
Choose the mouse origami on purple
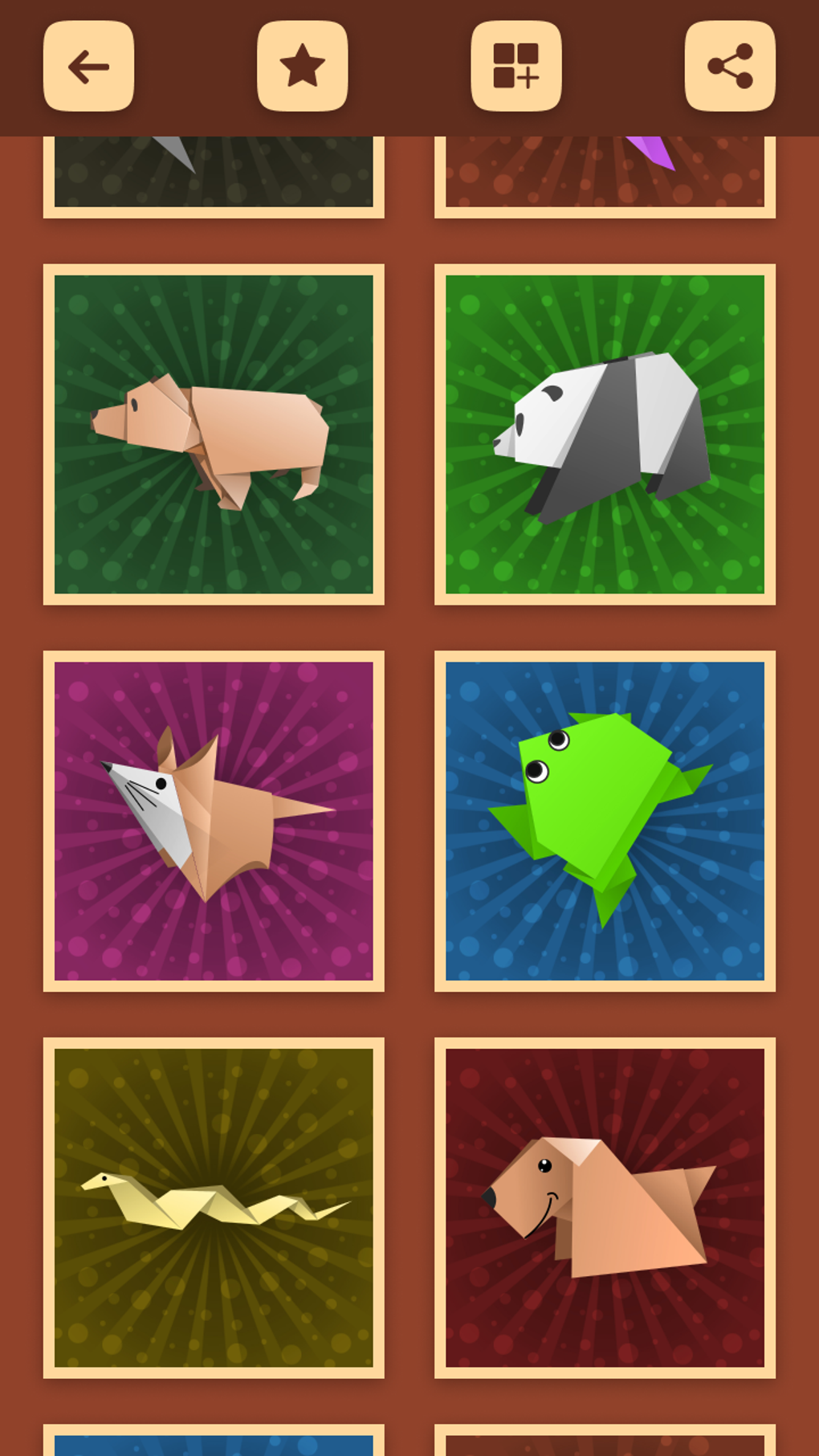[x=214, y=821]
